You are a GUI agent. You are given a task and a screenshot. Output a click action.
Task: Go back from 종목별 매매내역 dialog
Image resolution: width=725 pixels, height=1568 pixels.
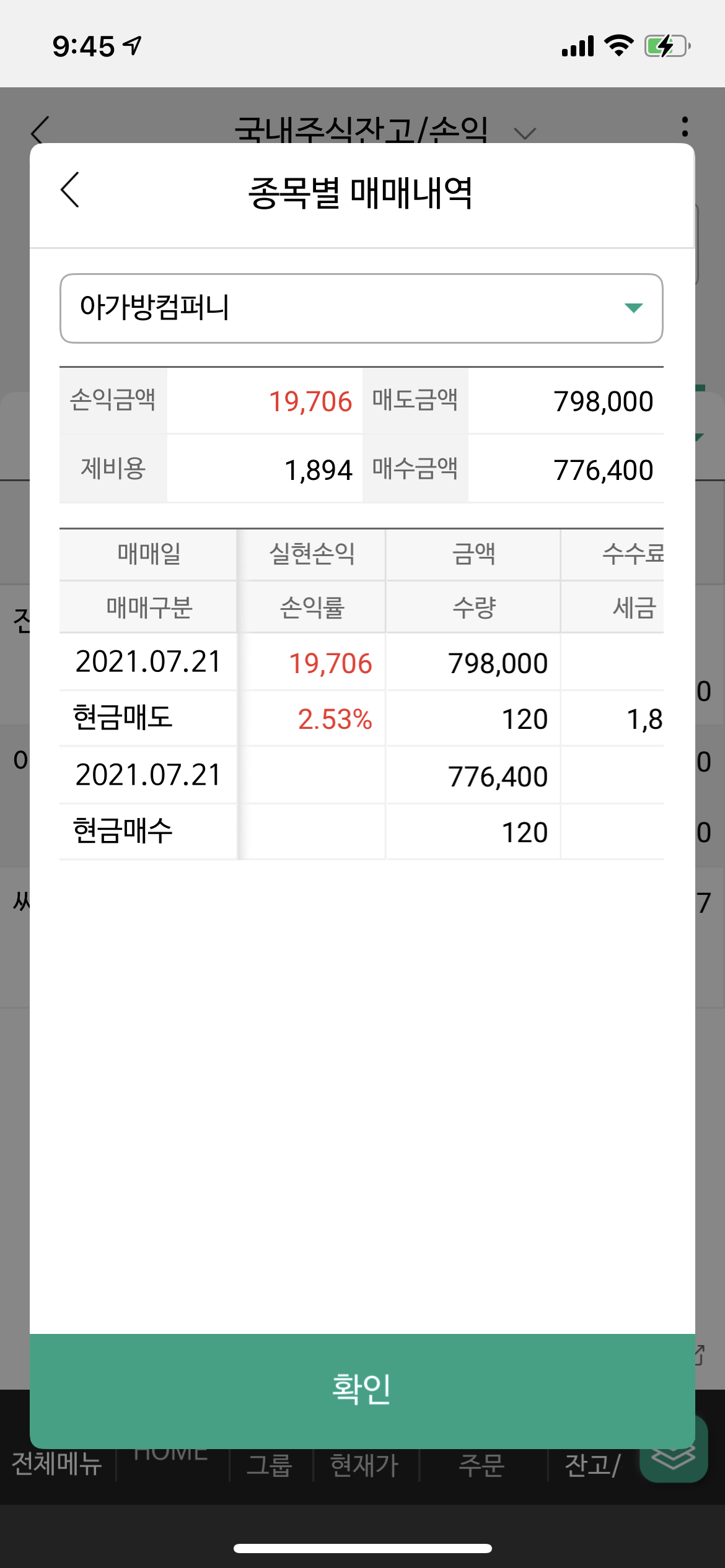pyautogui.click(x=71, y=190)
